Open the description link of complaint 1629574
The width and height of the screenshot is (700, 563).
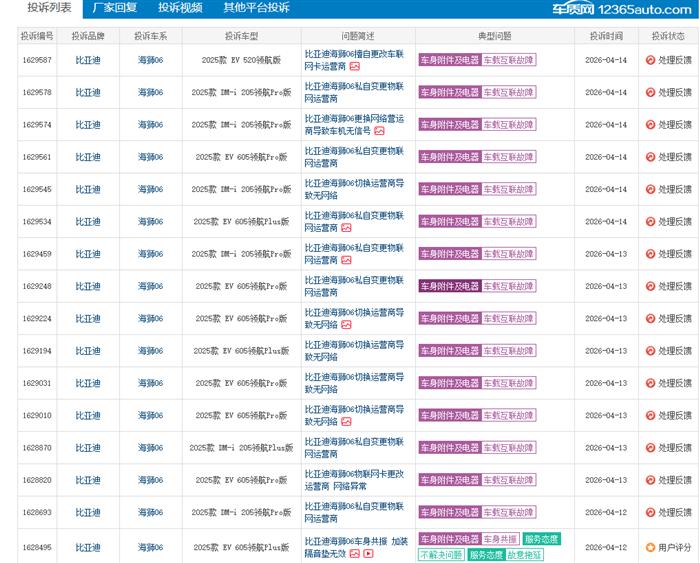point(354,120)
